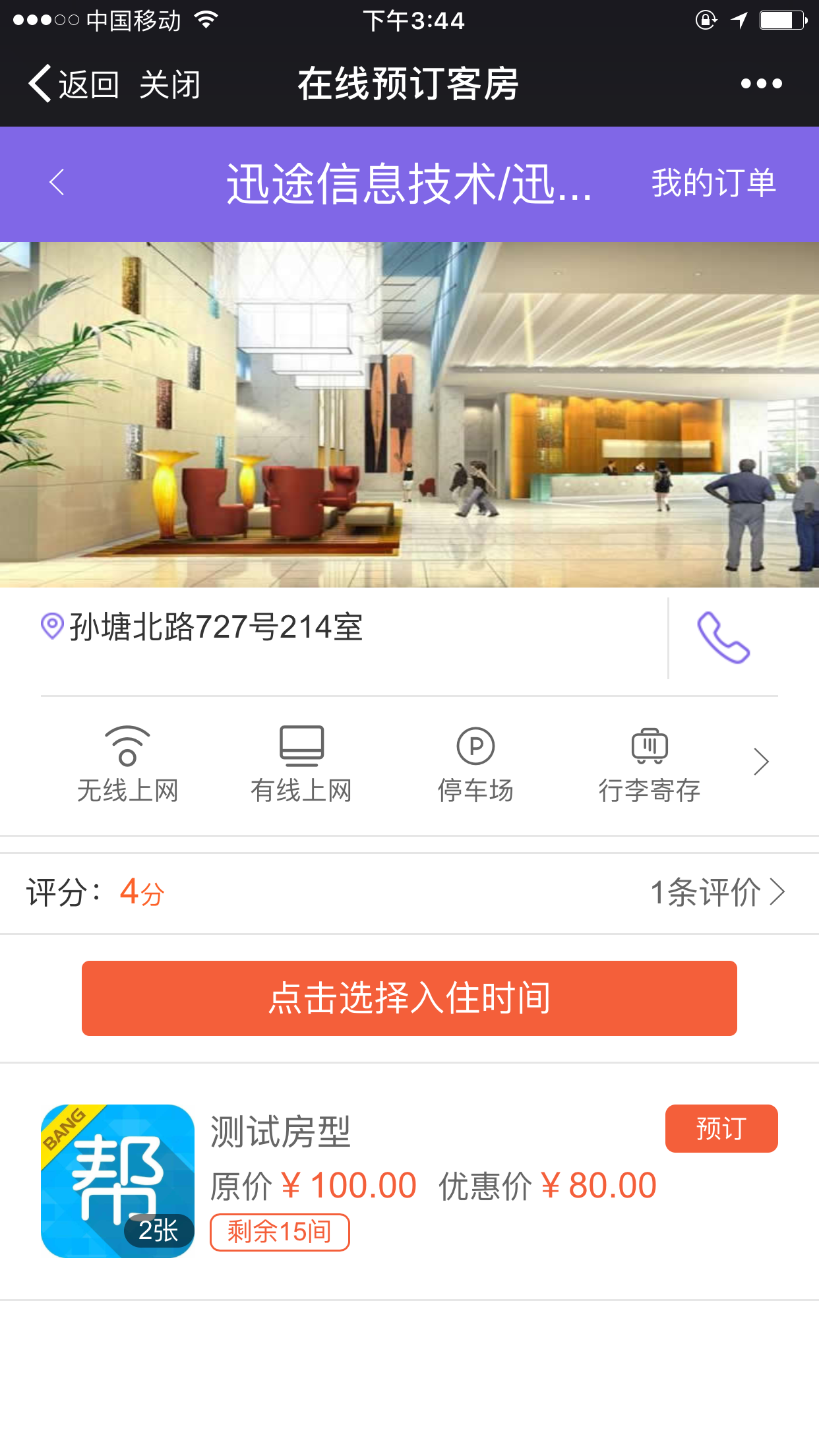This screenshot has width=819, height=1456.
Task: Tap 返回 to go back
Action: [x=74, y=84]
